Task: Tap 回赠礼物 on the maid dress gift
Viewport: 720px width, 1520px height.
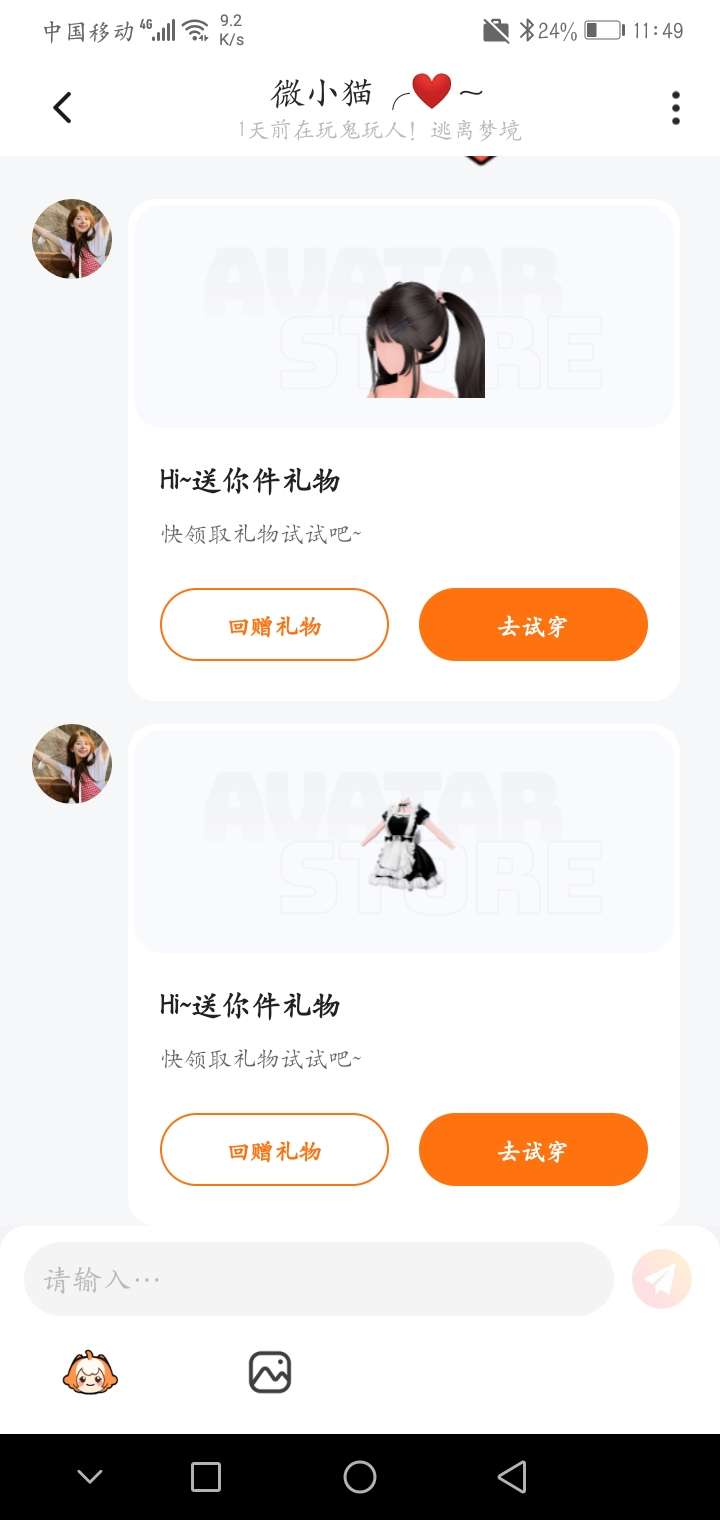Action: tap(274, 1150)
